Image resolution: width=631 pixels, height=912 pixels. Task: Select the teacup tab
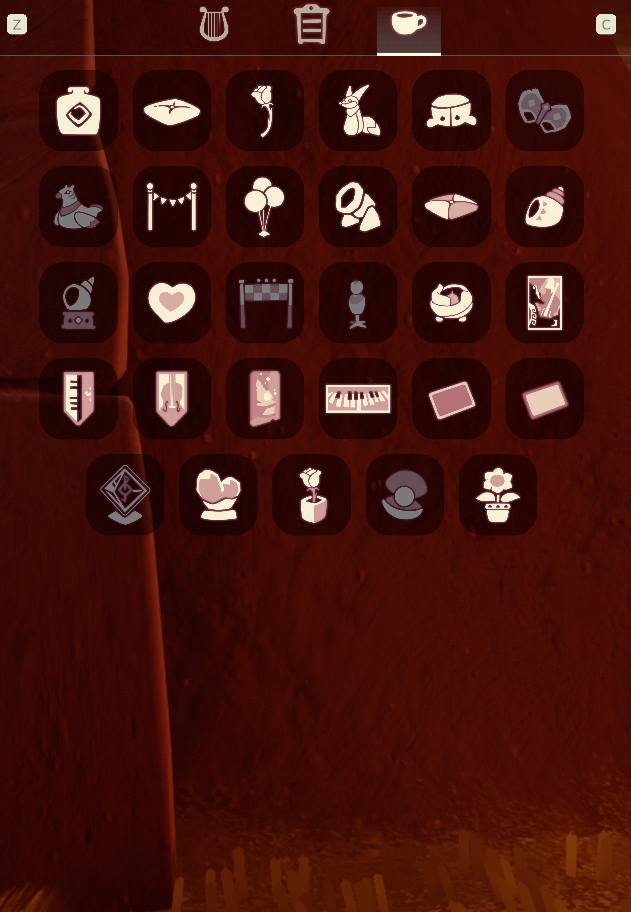[x=408, y=25]
